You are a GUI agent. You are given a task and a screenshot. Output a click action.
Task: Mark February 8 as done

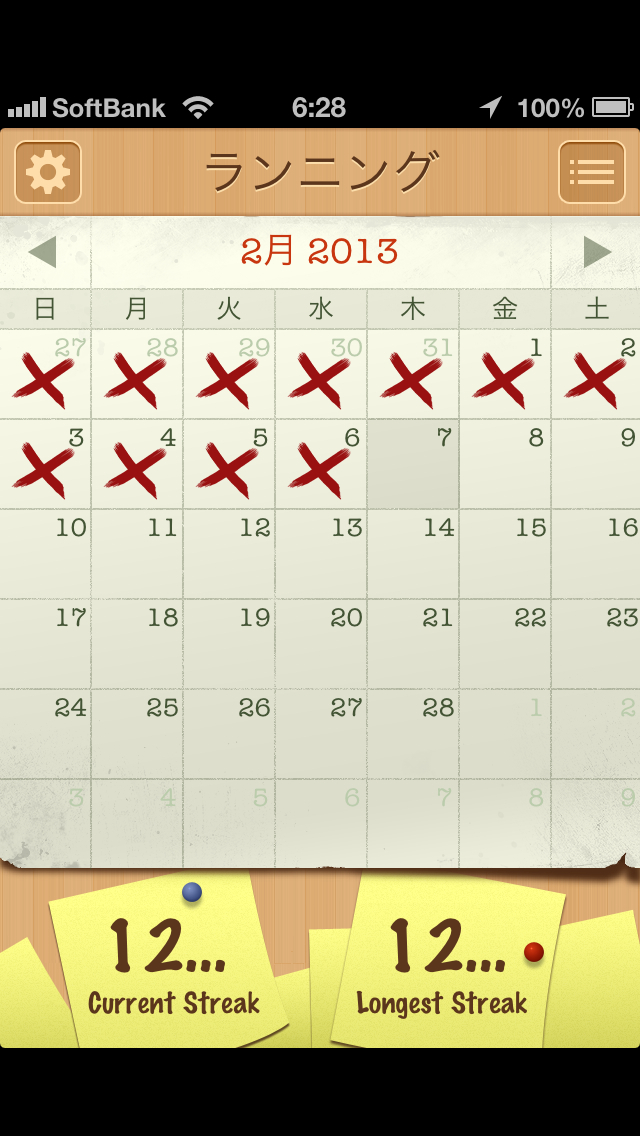[505, 464]
